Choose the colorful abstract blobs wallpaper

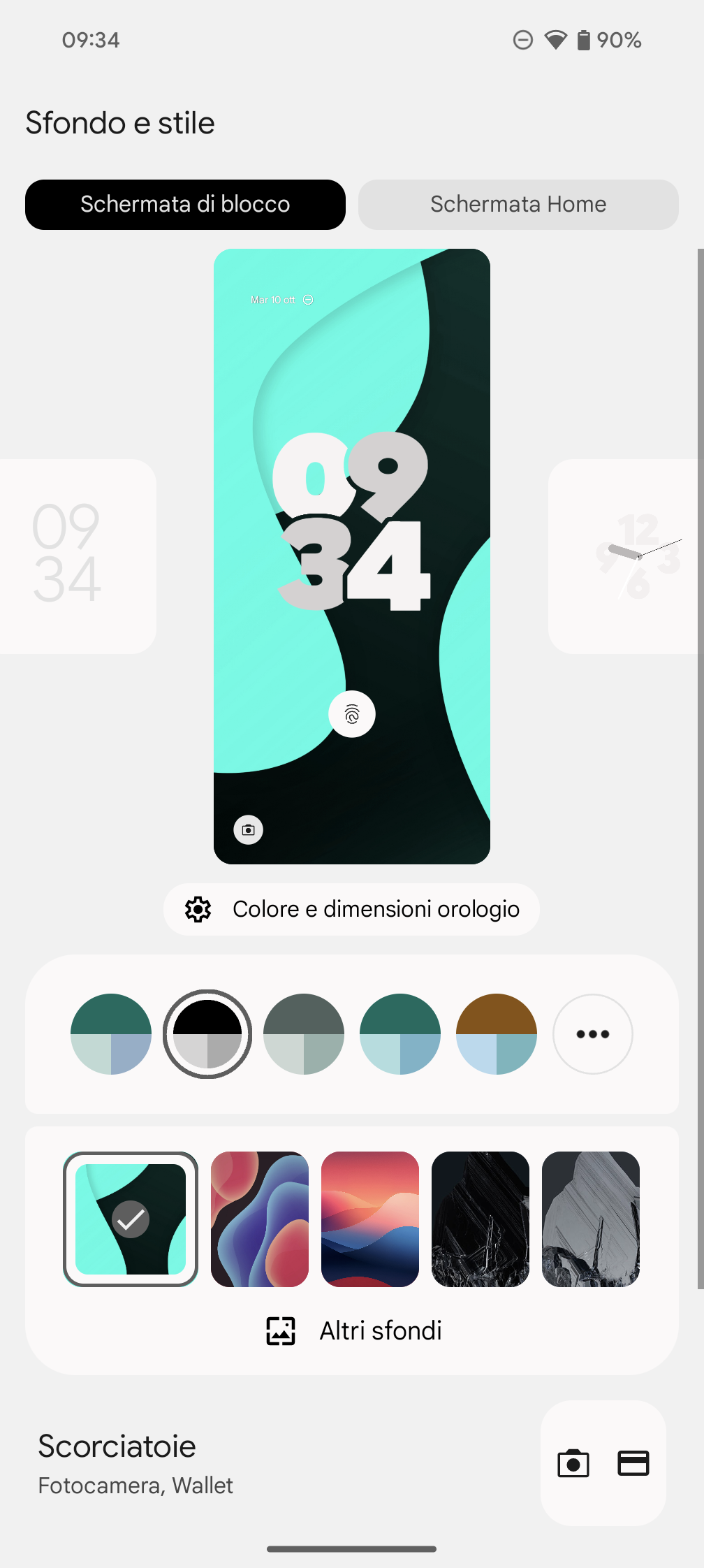(260, 1219)
